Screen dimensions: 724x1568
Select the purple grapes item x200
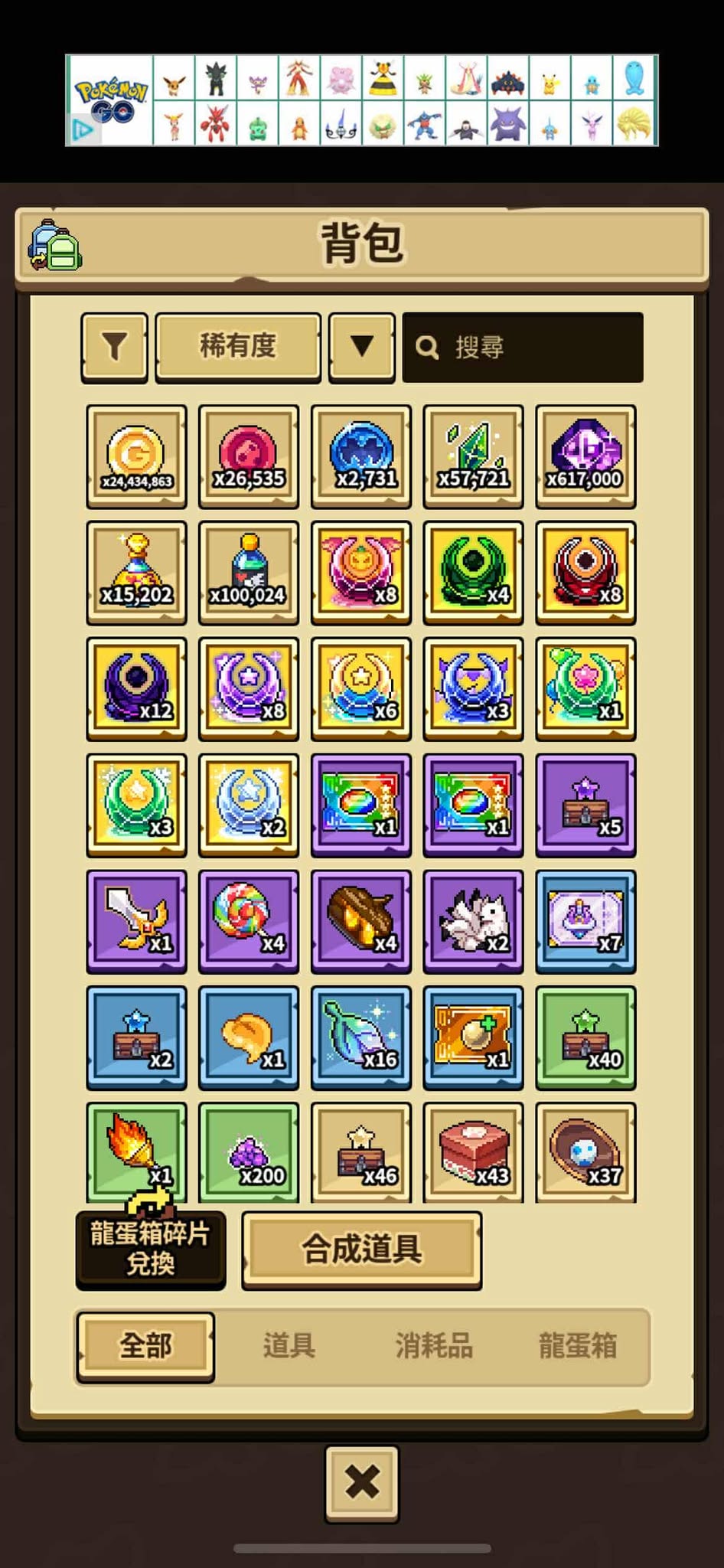pos(249,1152)
